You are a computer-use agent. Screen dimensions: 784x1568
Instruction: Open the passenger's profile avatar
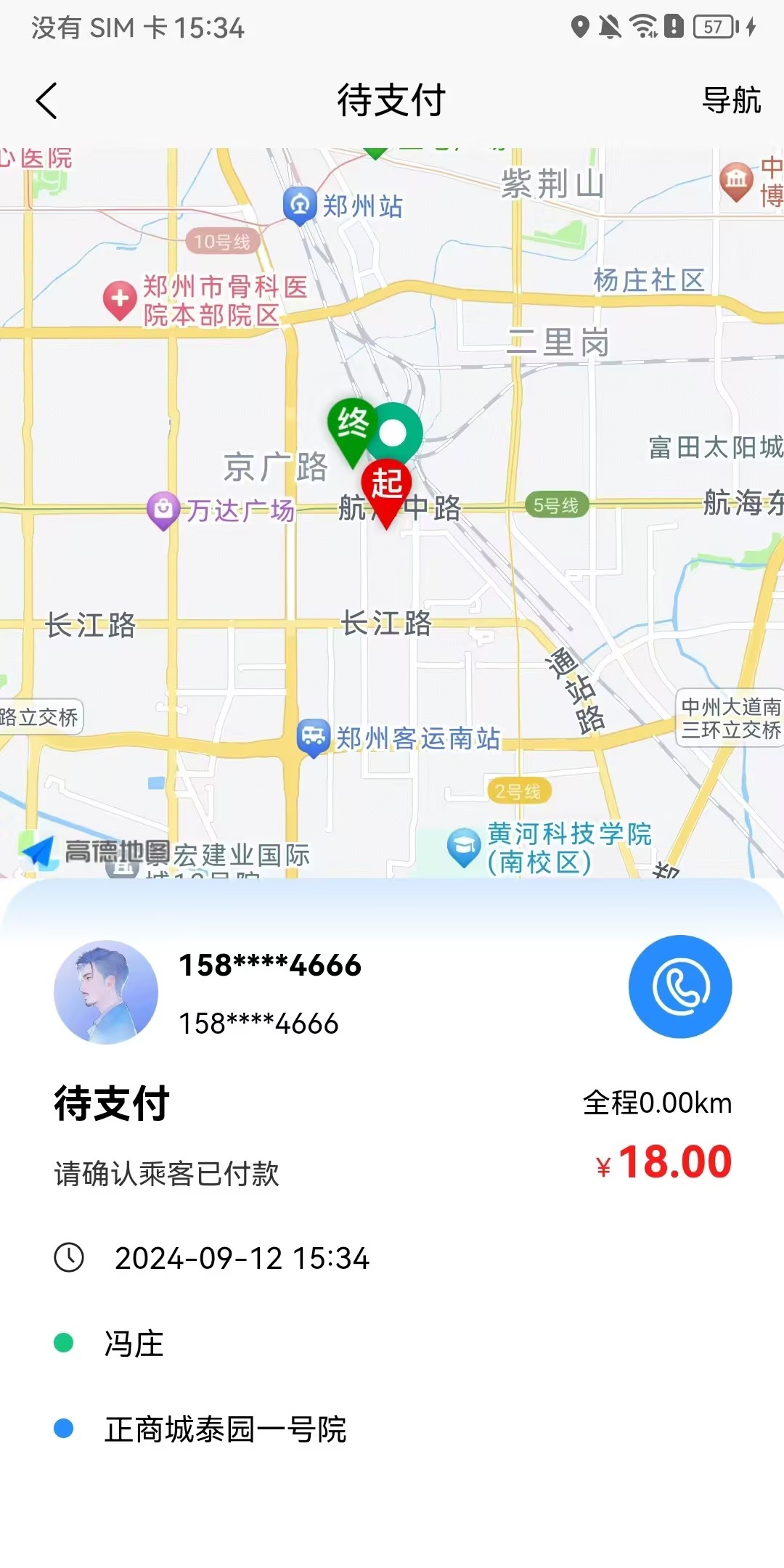106,992
